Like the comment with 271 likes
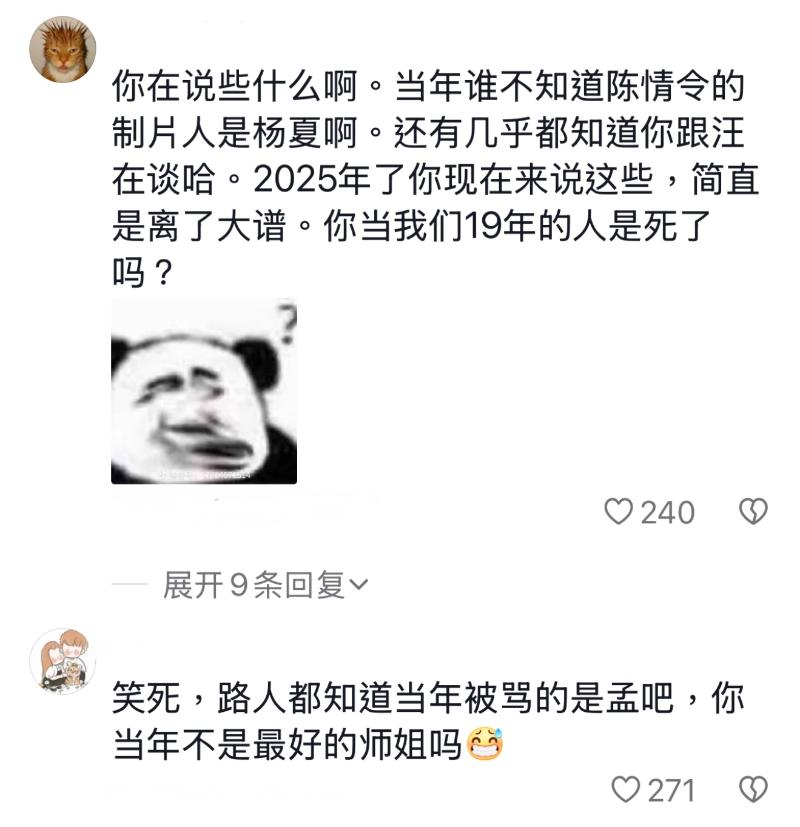 point(626,790)
